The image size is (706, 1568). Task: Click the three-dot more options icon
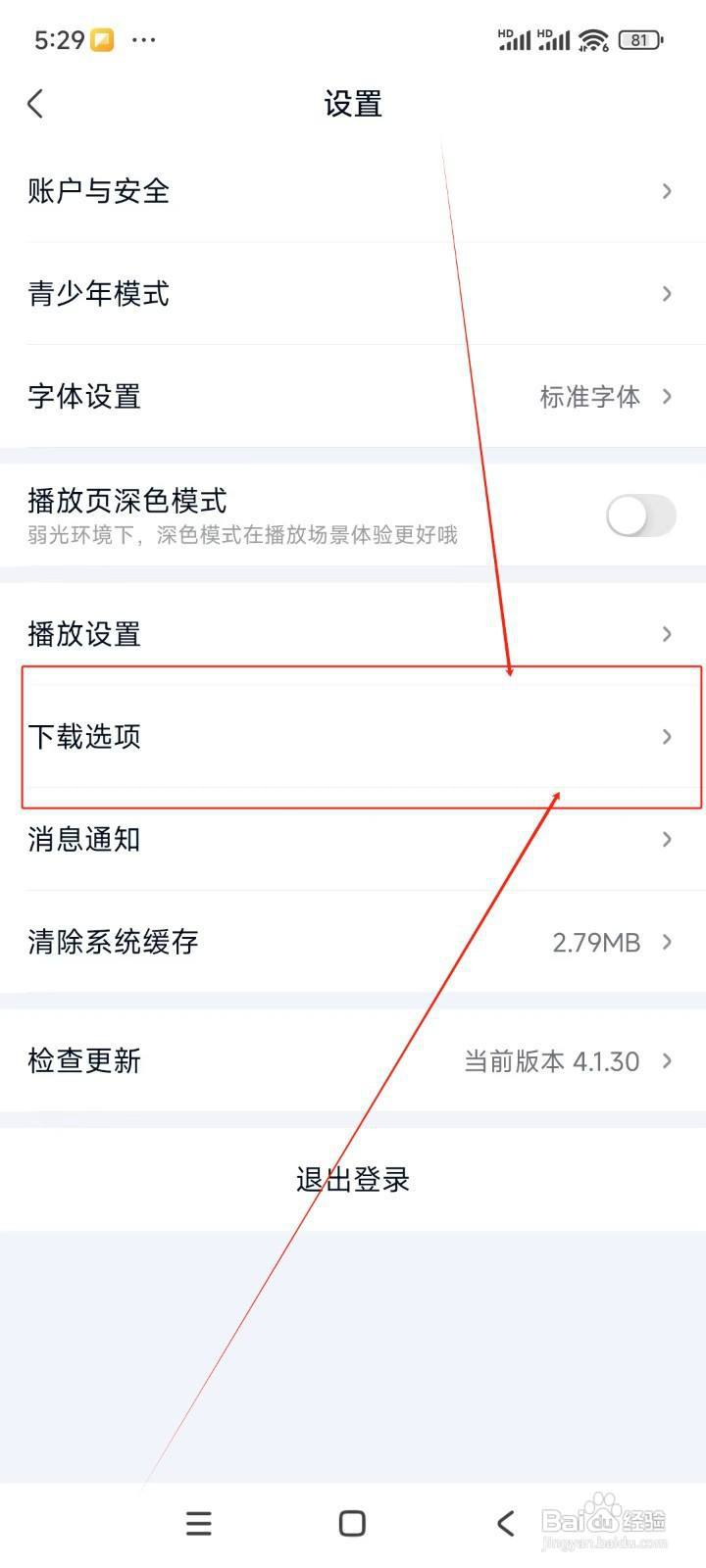[x=145, y=39]
